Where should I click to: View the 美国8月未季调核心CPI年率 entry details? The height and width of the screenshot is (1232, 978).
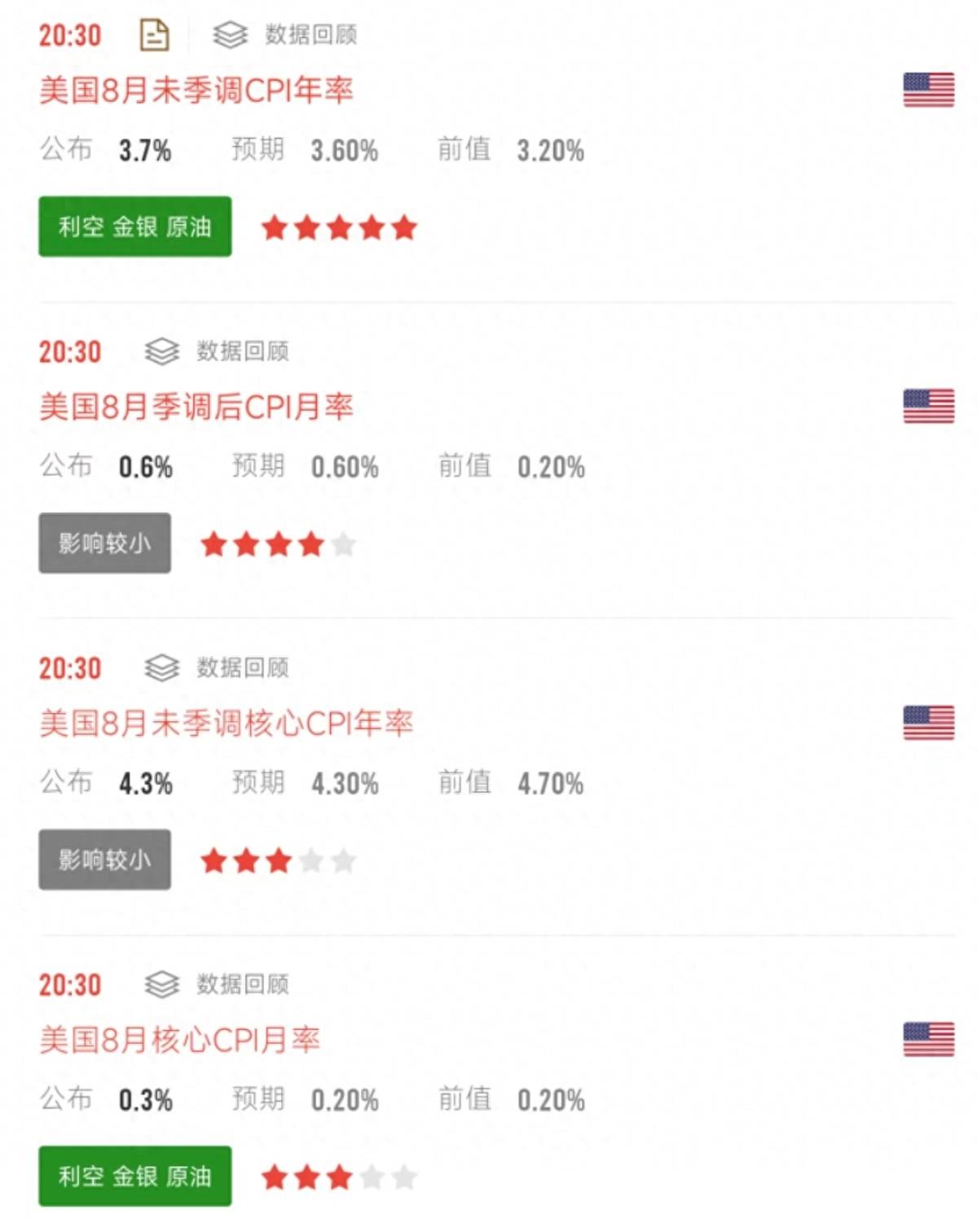(x=227, y=724)
